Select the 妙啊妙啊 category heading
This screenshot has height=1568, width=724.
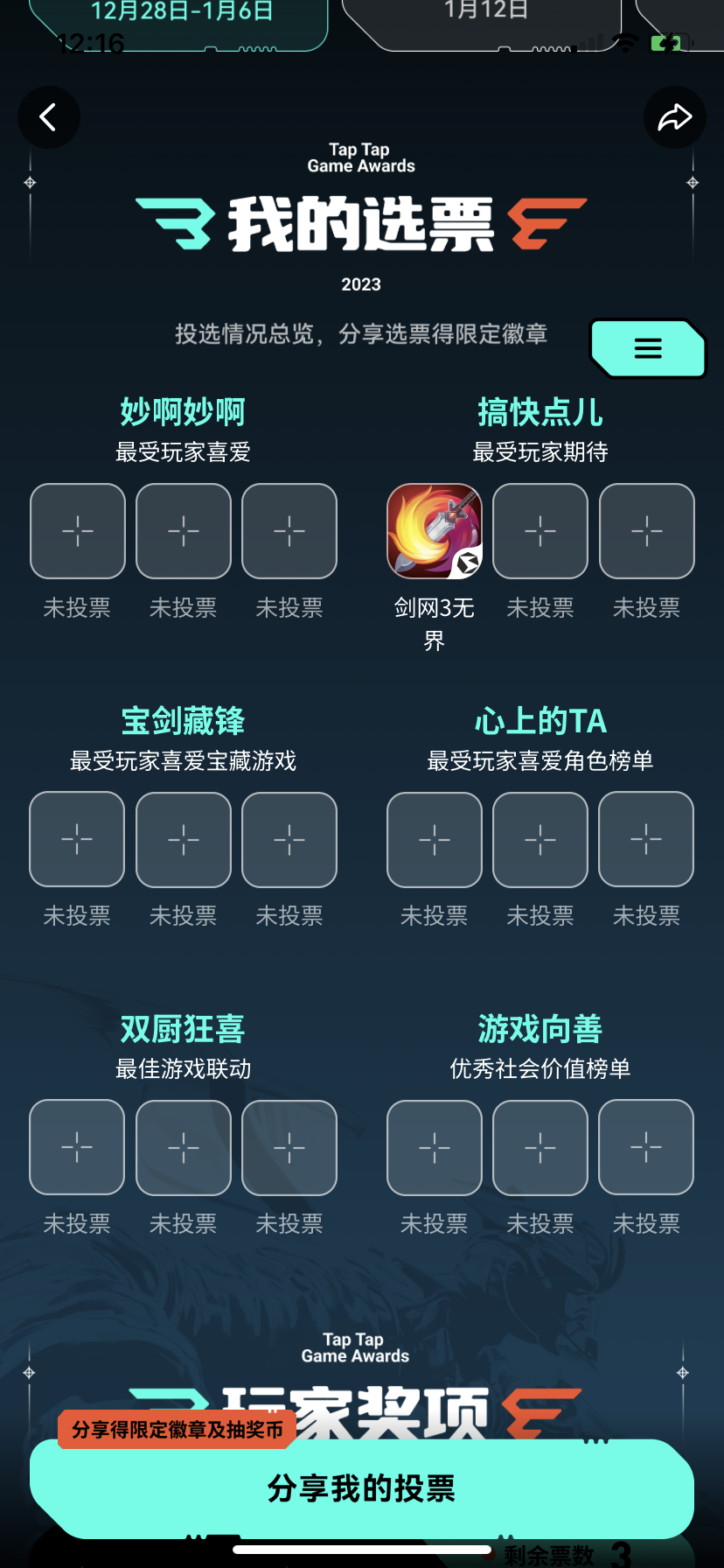click(x=181, y=412)
